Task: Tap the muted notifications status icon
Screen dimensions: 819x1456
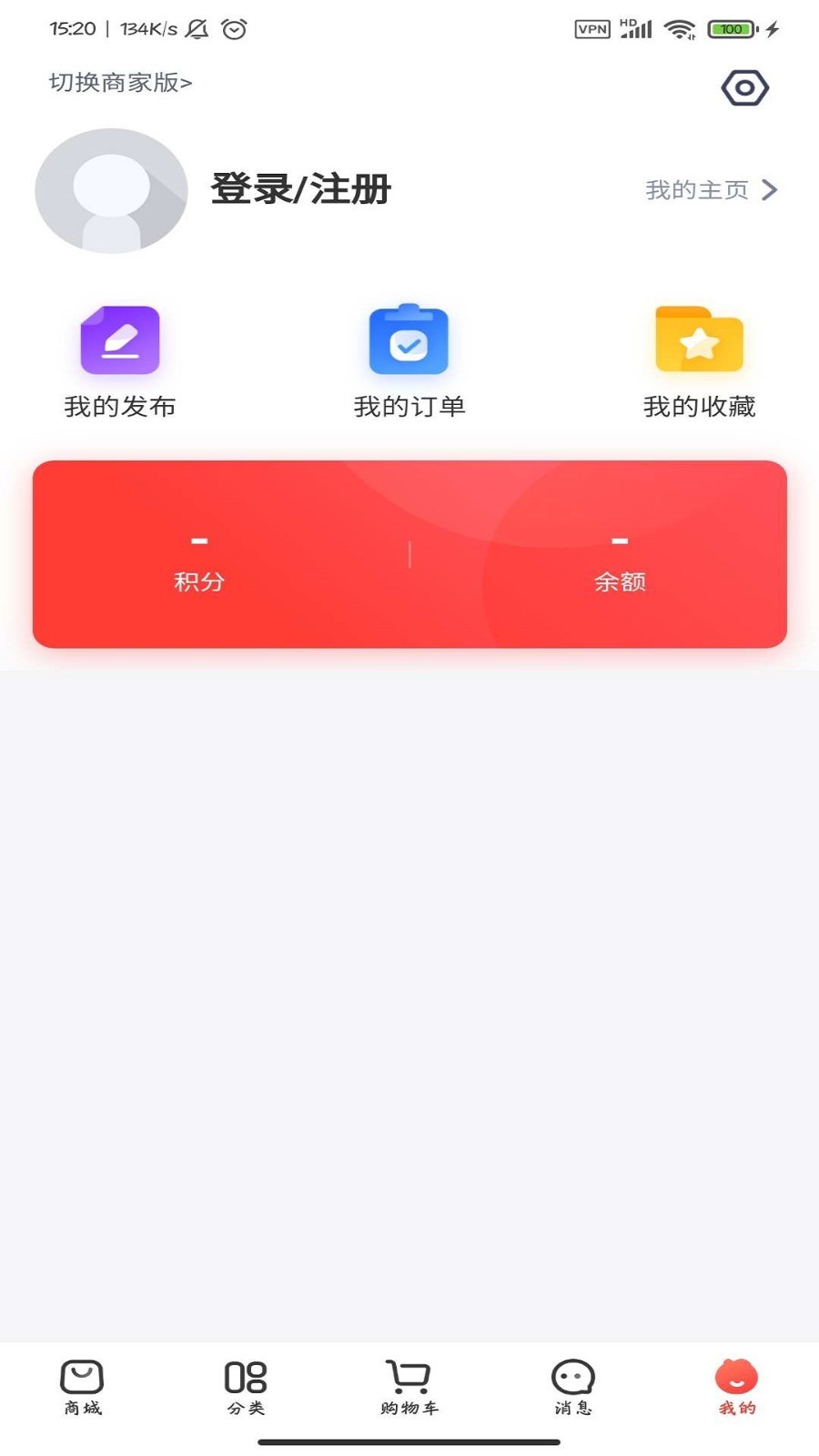Action: click(x=196, y=28)
